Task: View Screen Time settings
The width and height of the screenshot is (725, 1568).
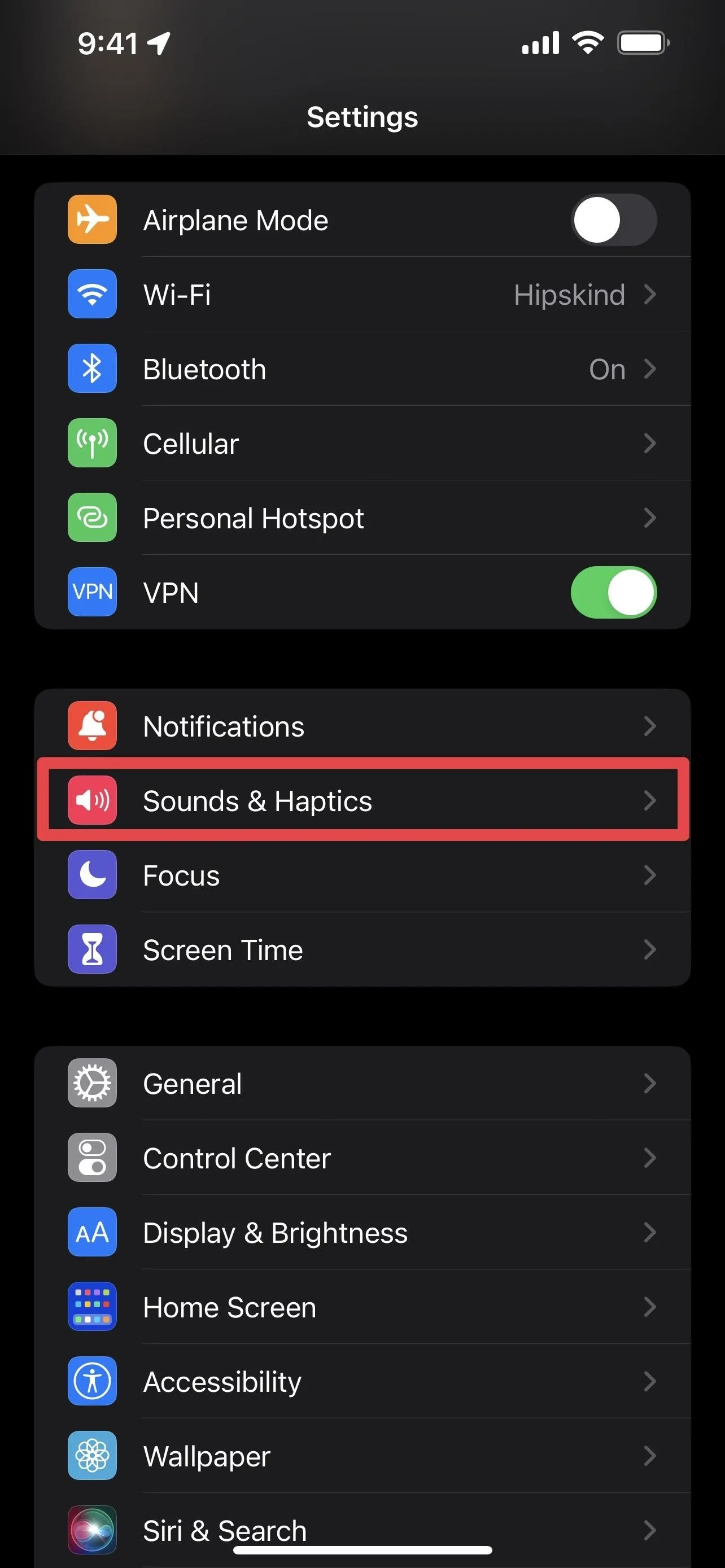Action: point(362,949)
